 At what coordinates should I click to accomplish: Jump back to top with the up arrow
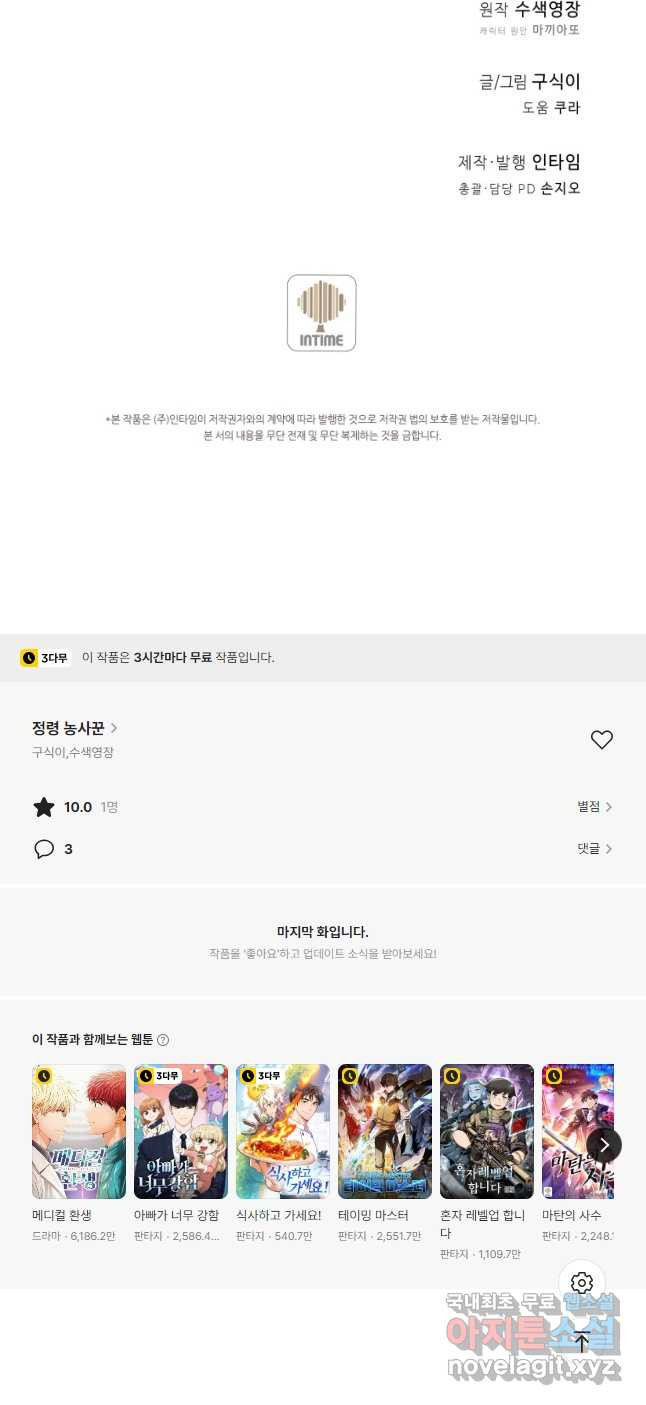(x=582, y=1342)
